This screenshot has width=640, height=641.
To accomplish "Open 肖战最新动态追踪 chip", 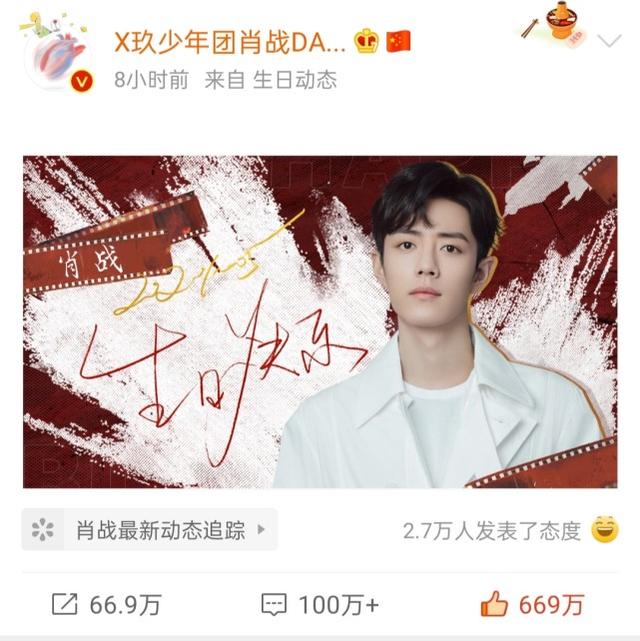I will [x=150, y=529].
